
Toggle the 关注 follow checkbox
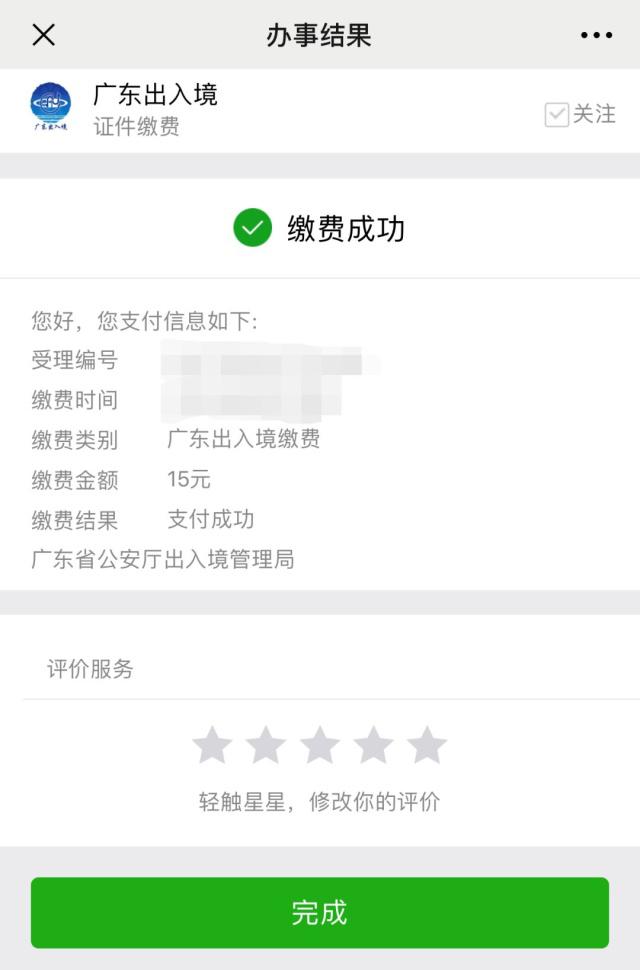pyautogui.click(x=557, y=115)
